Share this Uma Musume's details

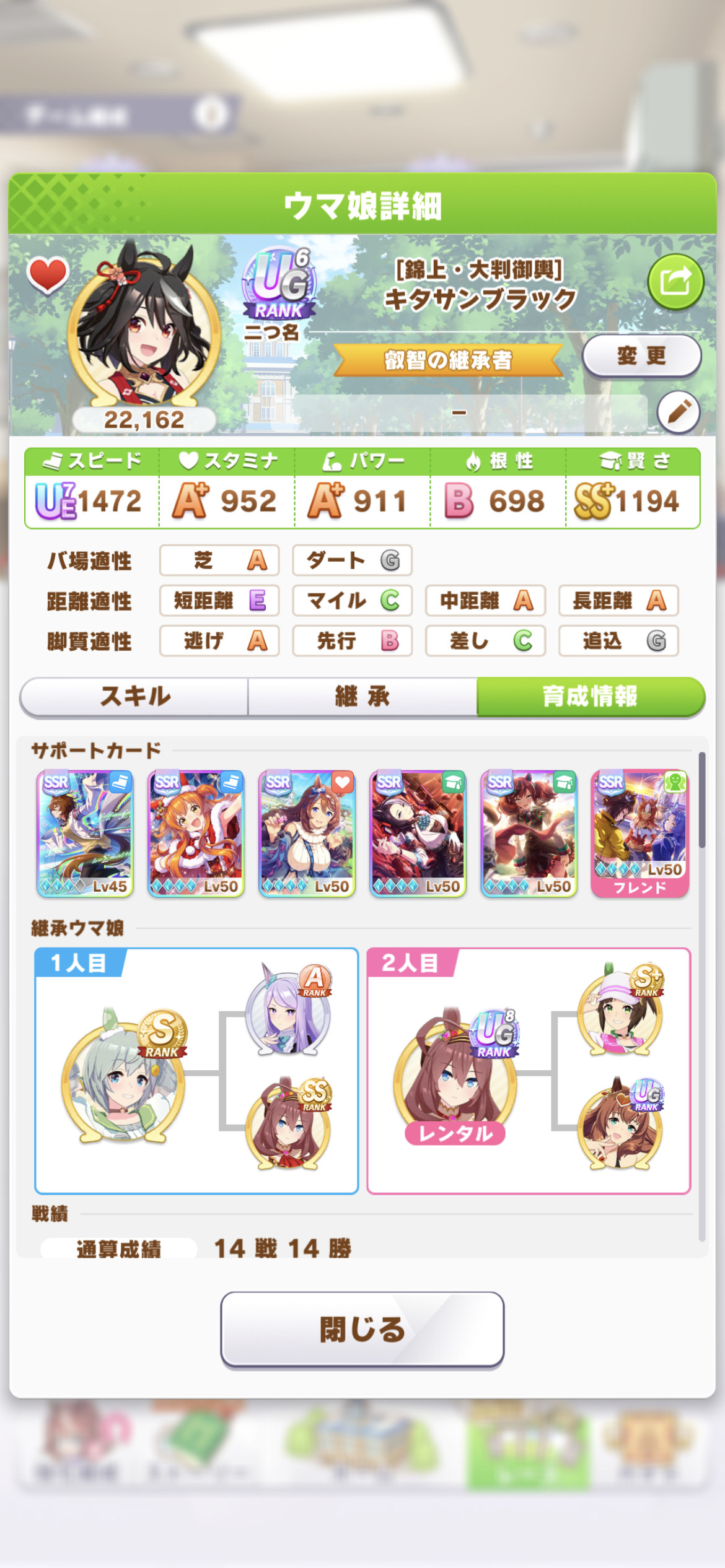675,282
